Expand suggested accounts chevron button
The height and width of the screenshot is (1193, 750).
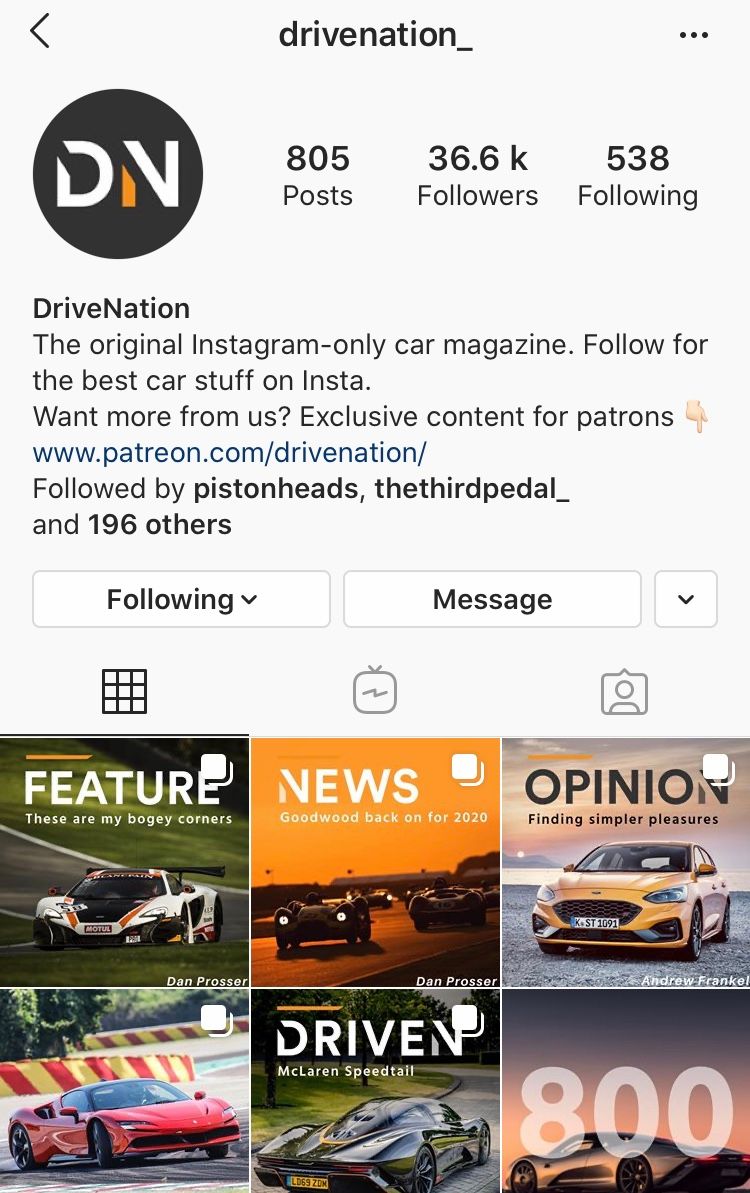[x=685, y=599]
